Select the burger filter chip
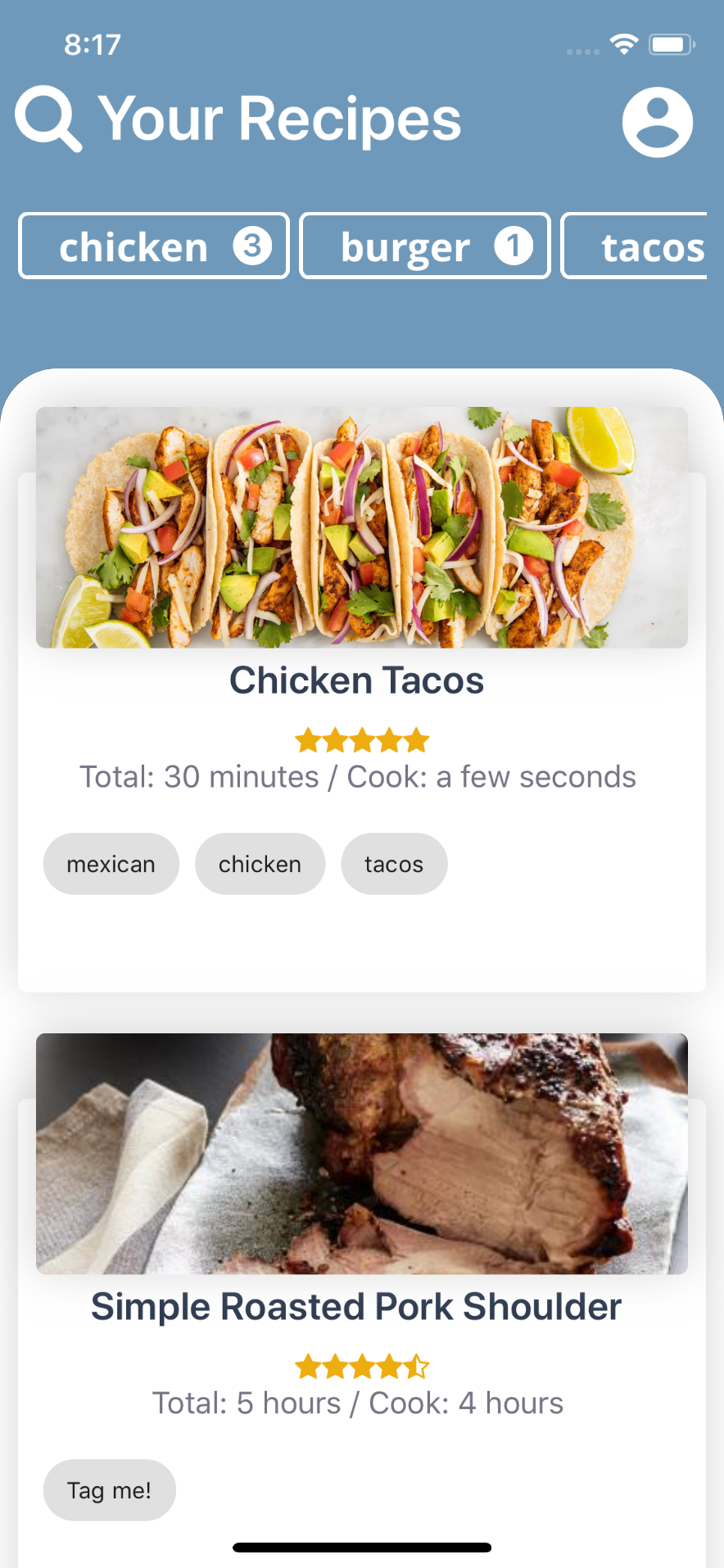Image resolution: width=724 pixels, height=1568 pixels. 425,246
